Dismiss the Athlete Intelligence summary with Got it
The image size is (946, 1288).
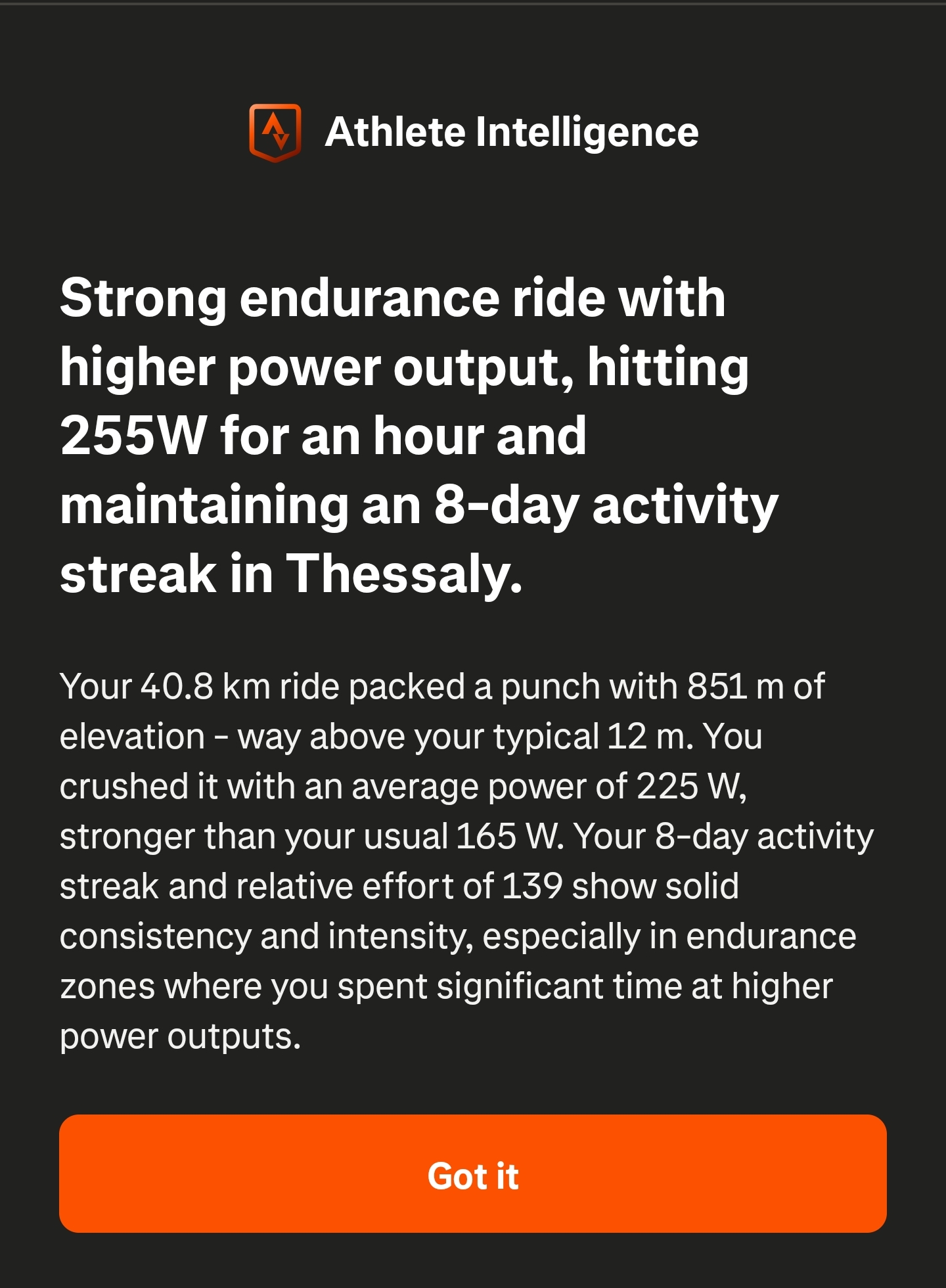coord(473,1174)
